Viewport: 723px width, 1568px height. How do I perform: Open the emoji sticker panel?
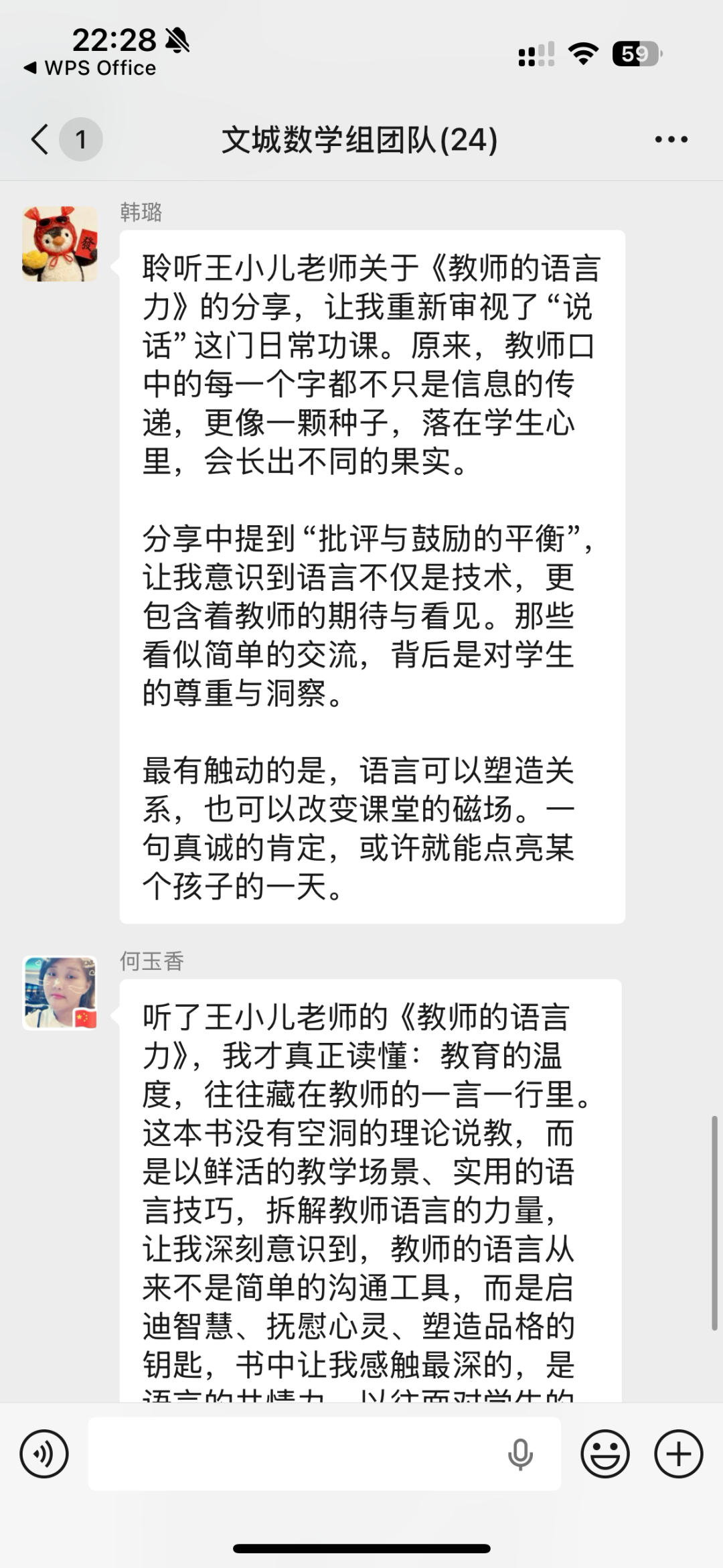605,1454
